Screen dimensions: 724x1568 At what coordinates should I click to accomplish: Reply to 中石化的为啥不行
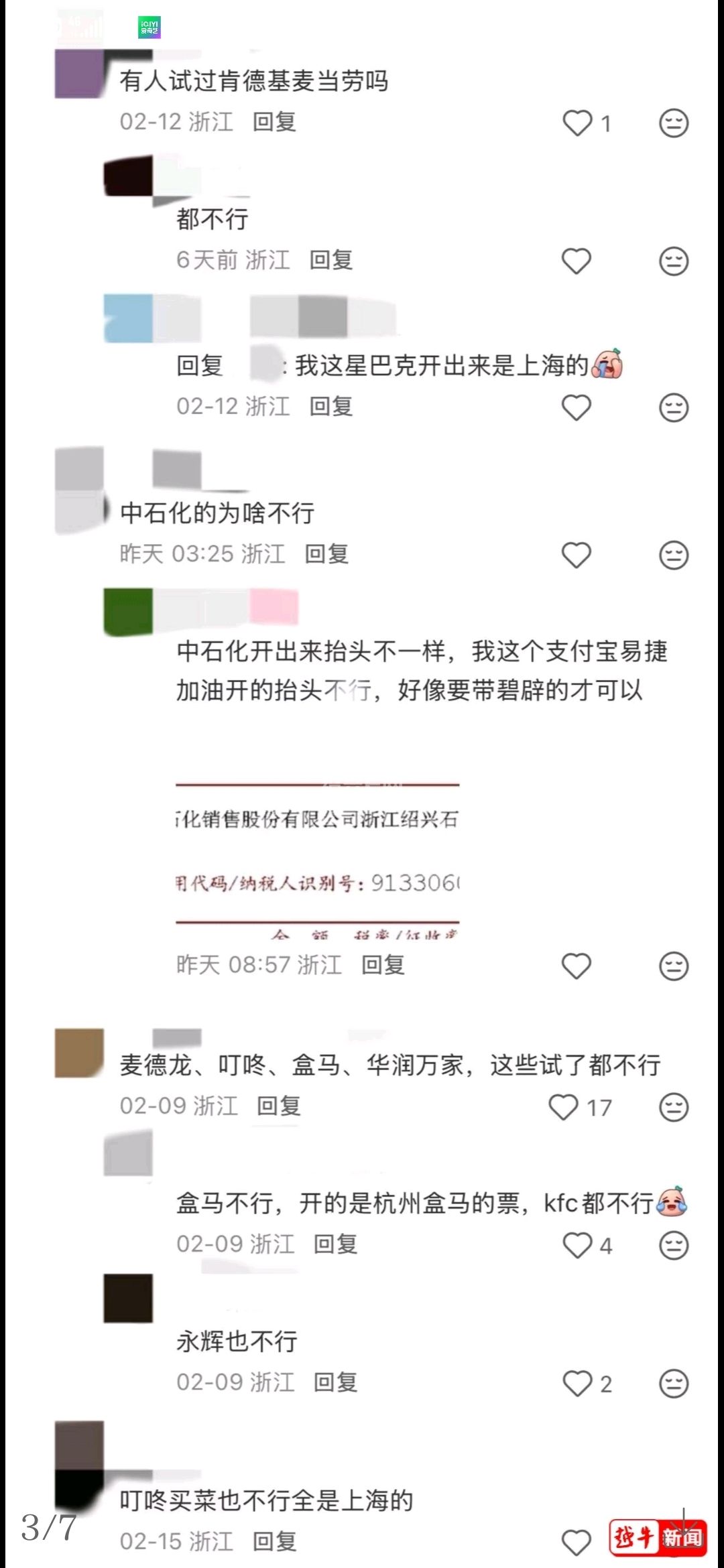[x=326, y=554]
